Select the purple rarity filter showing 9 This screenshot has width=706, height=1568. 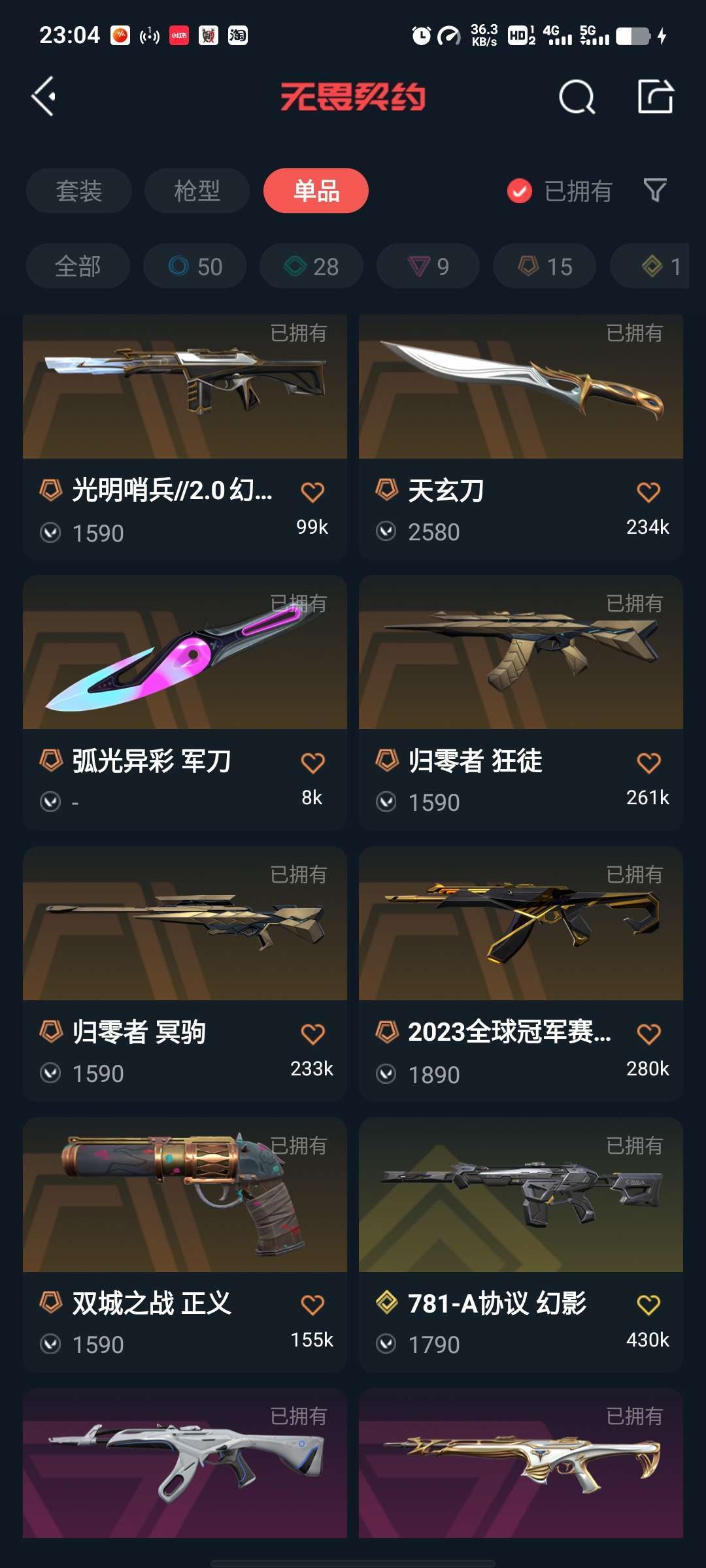pos(428,266)
